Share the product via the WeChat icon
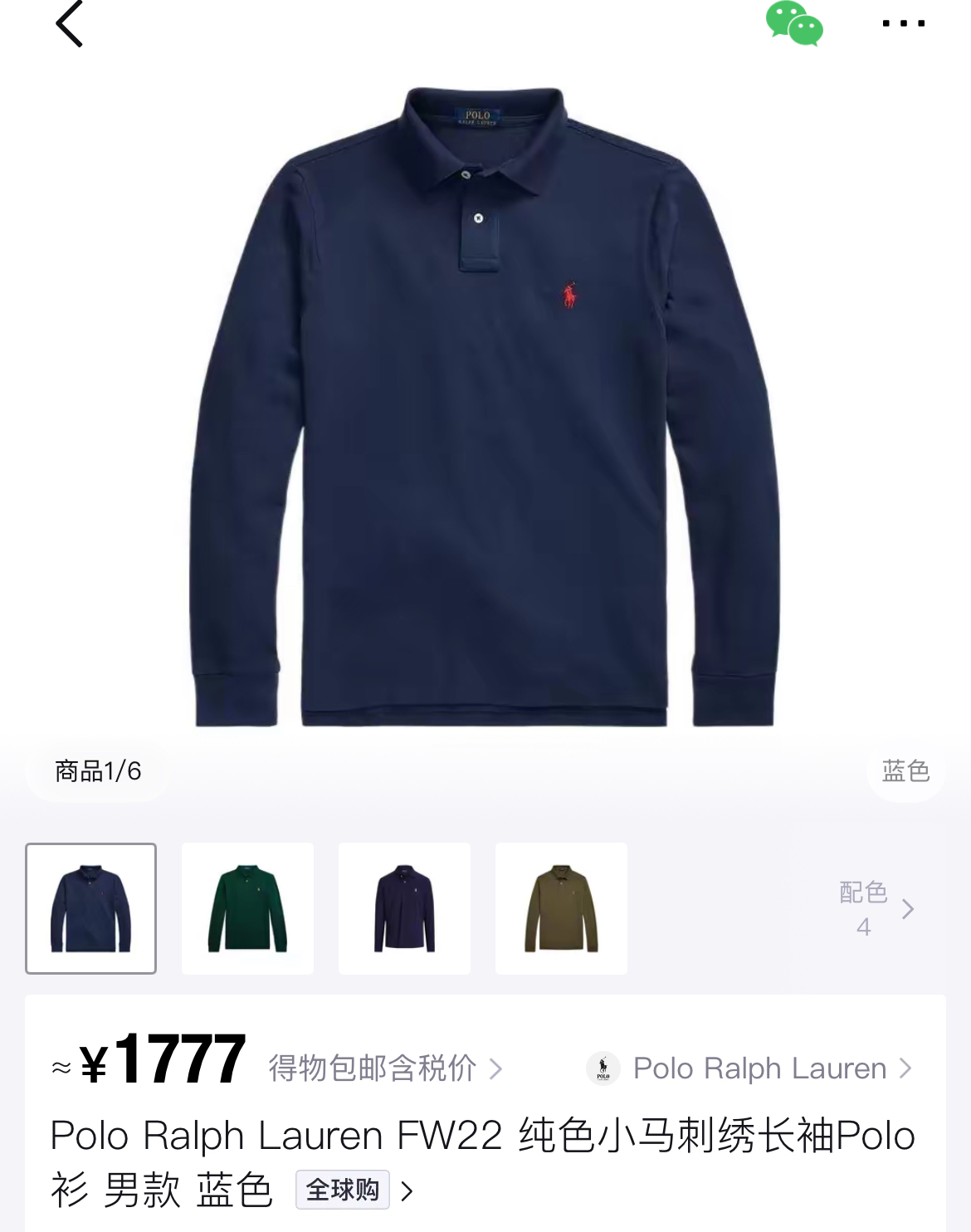The image size is (971, 1232). 794,23
